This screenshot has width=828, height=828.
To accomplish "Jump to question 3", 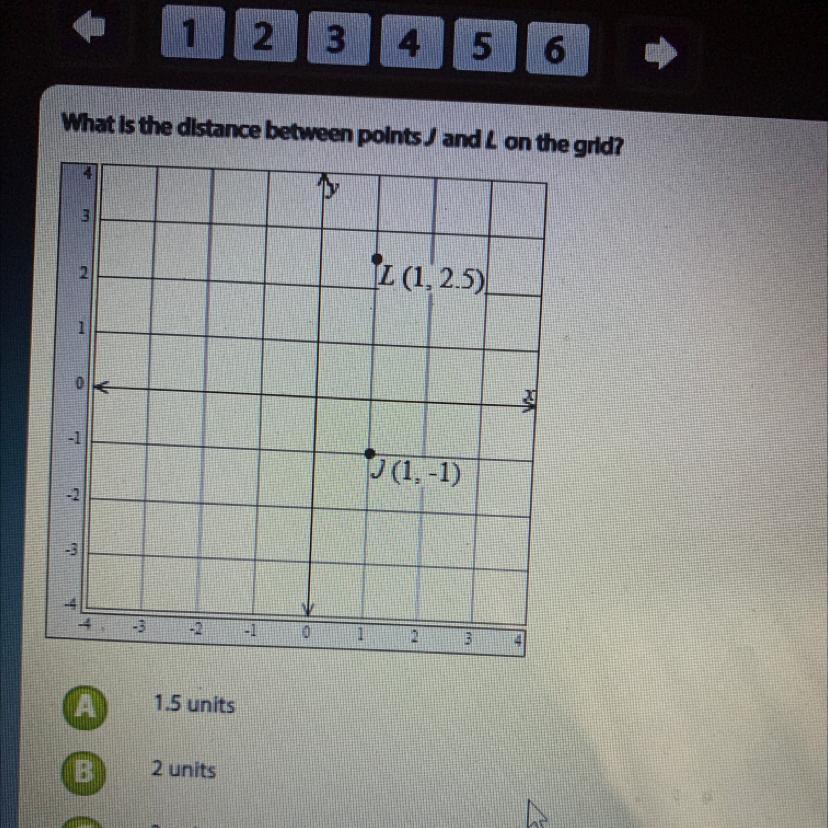I will [335, 41].
